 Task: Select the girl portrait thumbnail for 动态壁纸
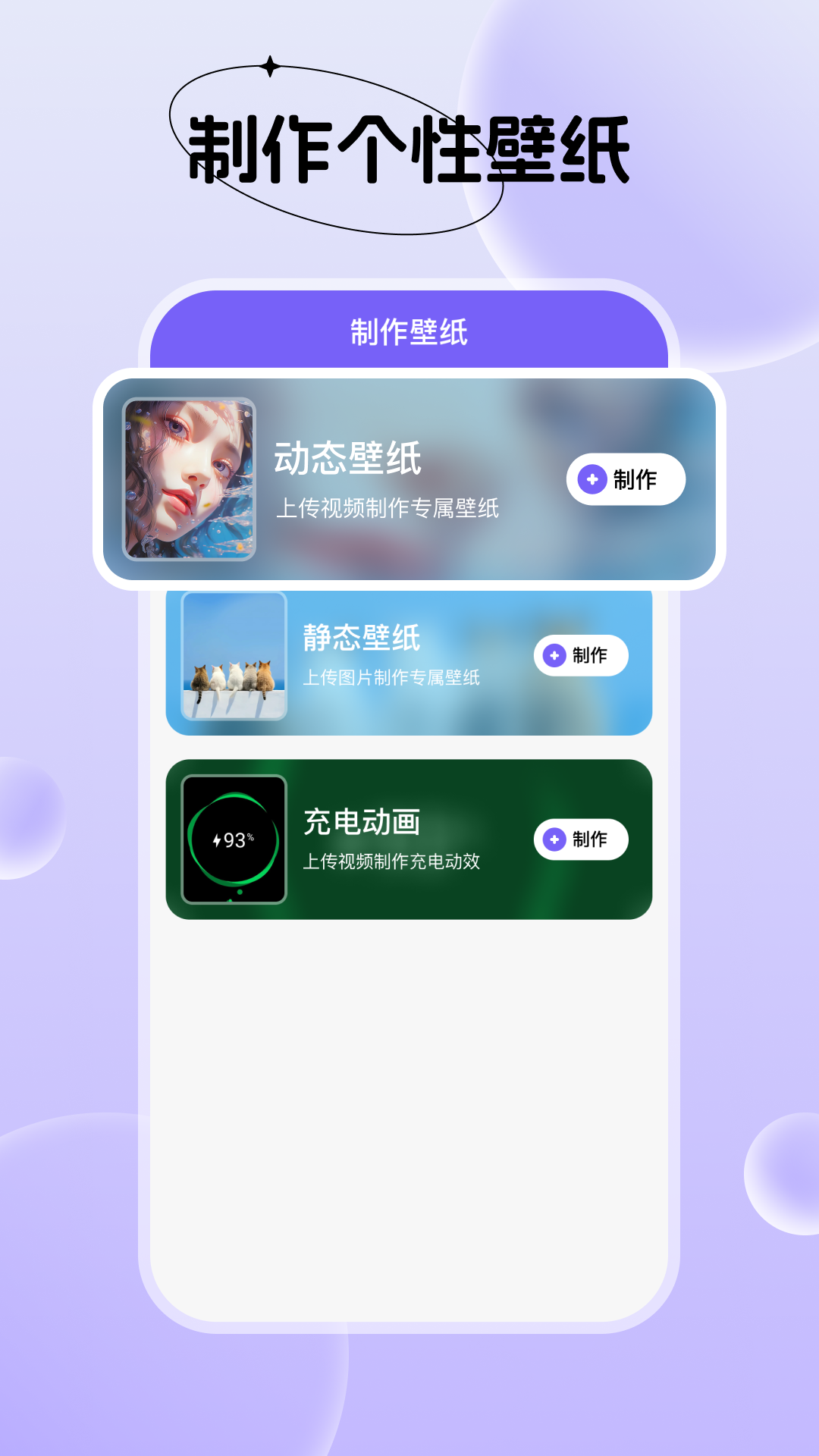(187, 480)
